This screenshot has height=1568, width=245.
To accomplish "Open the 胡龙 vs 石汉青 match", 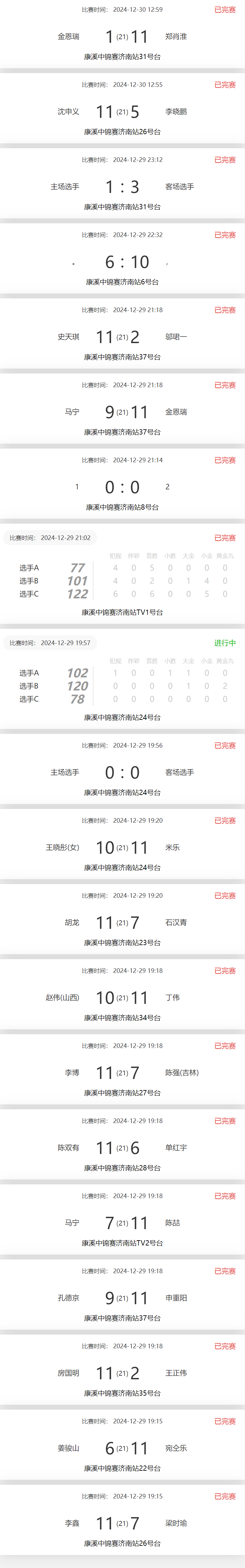I will pos(122,922).
